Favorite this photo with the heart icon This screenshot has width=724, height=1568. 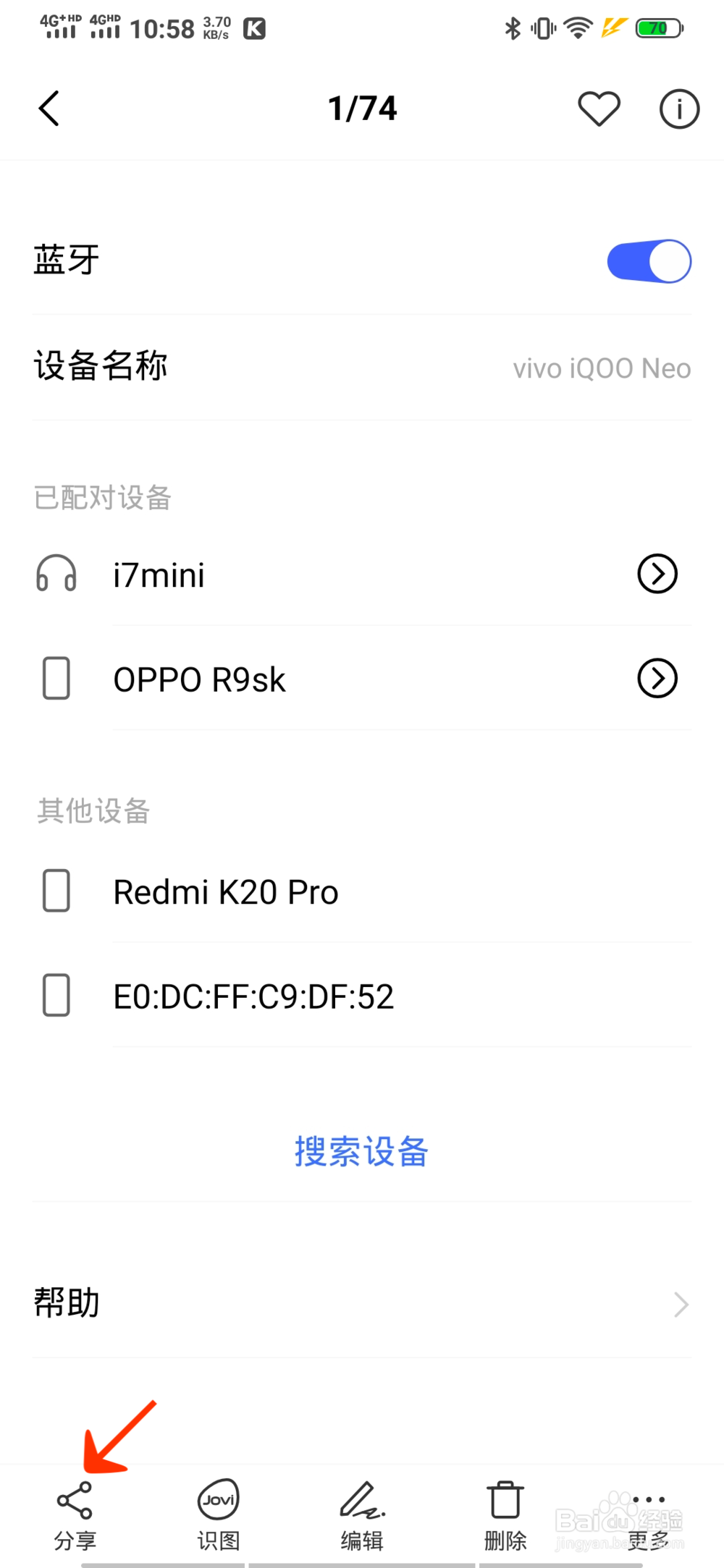click(599, 109)
